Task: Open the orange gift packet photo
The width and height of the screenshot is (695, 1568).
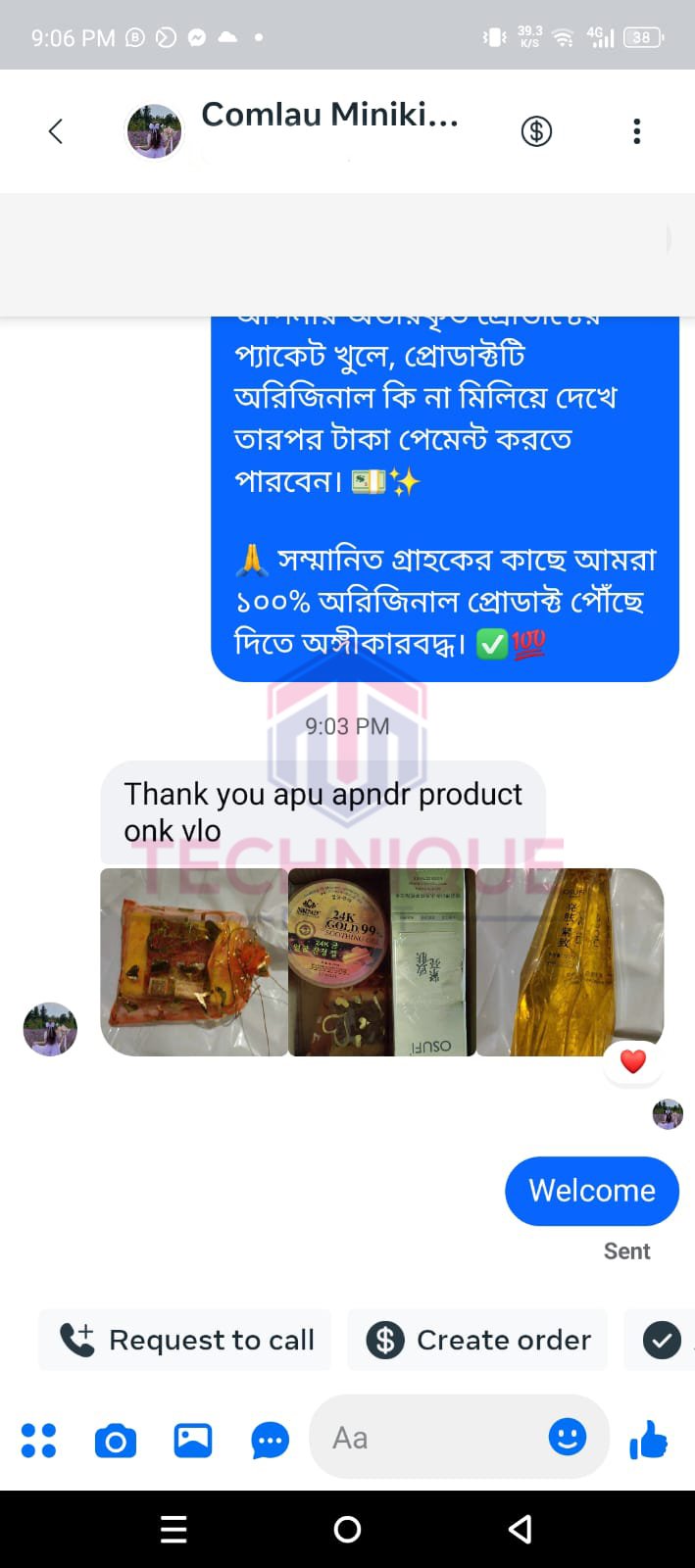Action: [194, 962]
